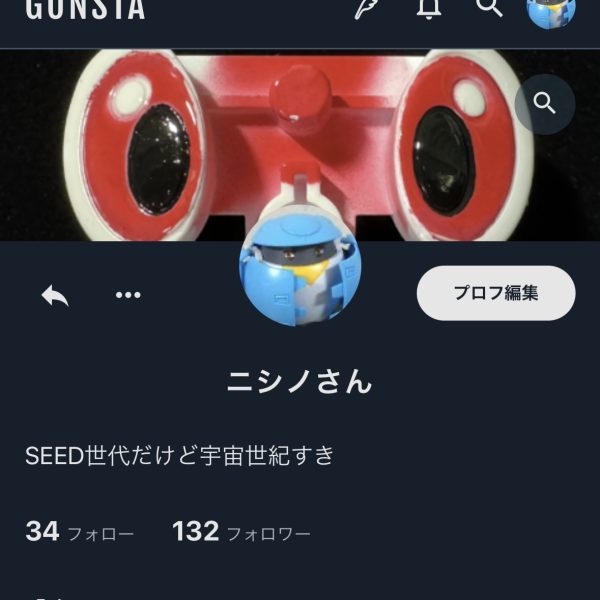Tap the search button on cover image

click(545, 104)
